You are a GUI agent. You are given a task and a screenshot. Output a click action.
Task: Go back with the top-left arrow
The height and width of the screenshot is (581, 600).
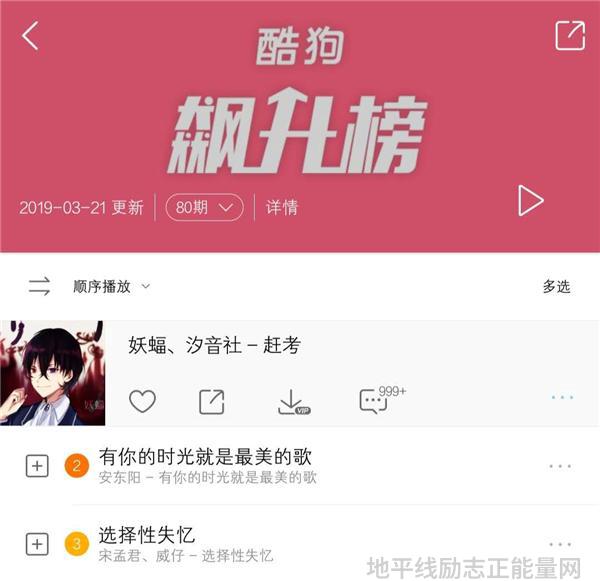tap(30, 36)
